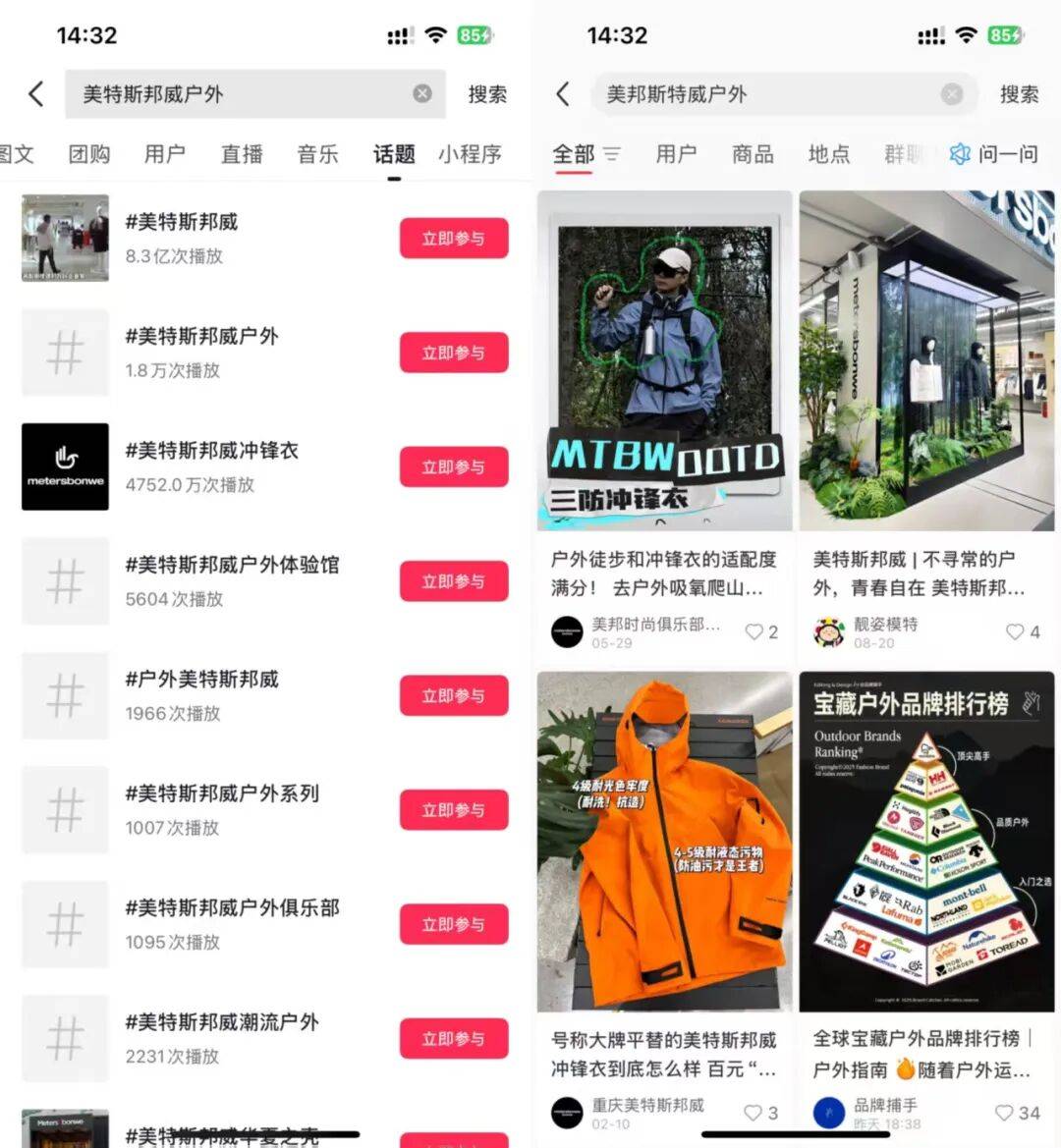Tap 立即参与 for #美特斯邦威冲锋衣
Image resolution: width=1061 pixels, height=1148 pixels.
point(453,467)
